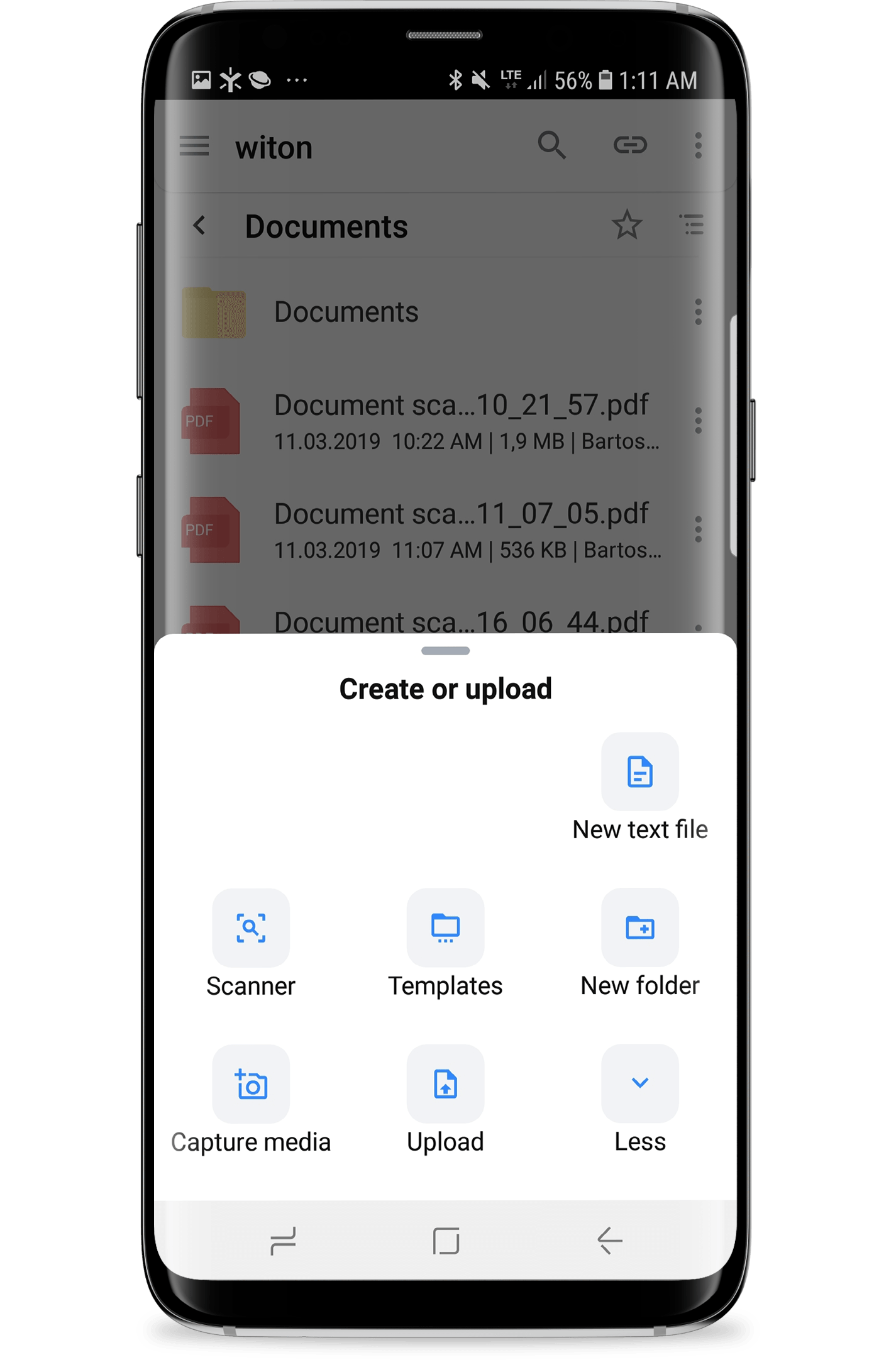896x1367 pixels.
Task: Go back with the system back button
Action: pos(609,1241)
